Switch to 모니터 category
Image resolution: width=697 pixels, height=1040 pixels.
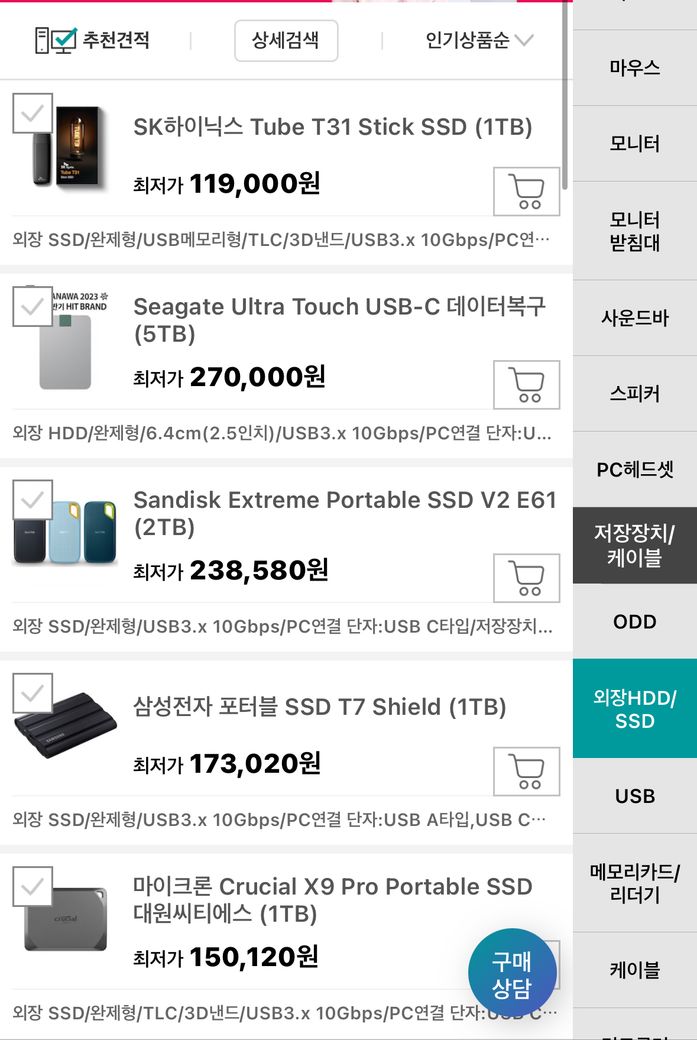635,143
